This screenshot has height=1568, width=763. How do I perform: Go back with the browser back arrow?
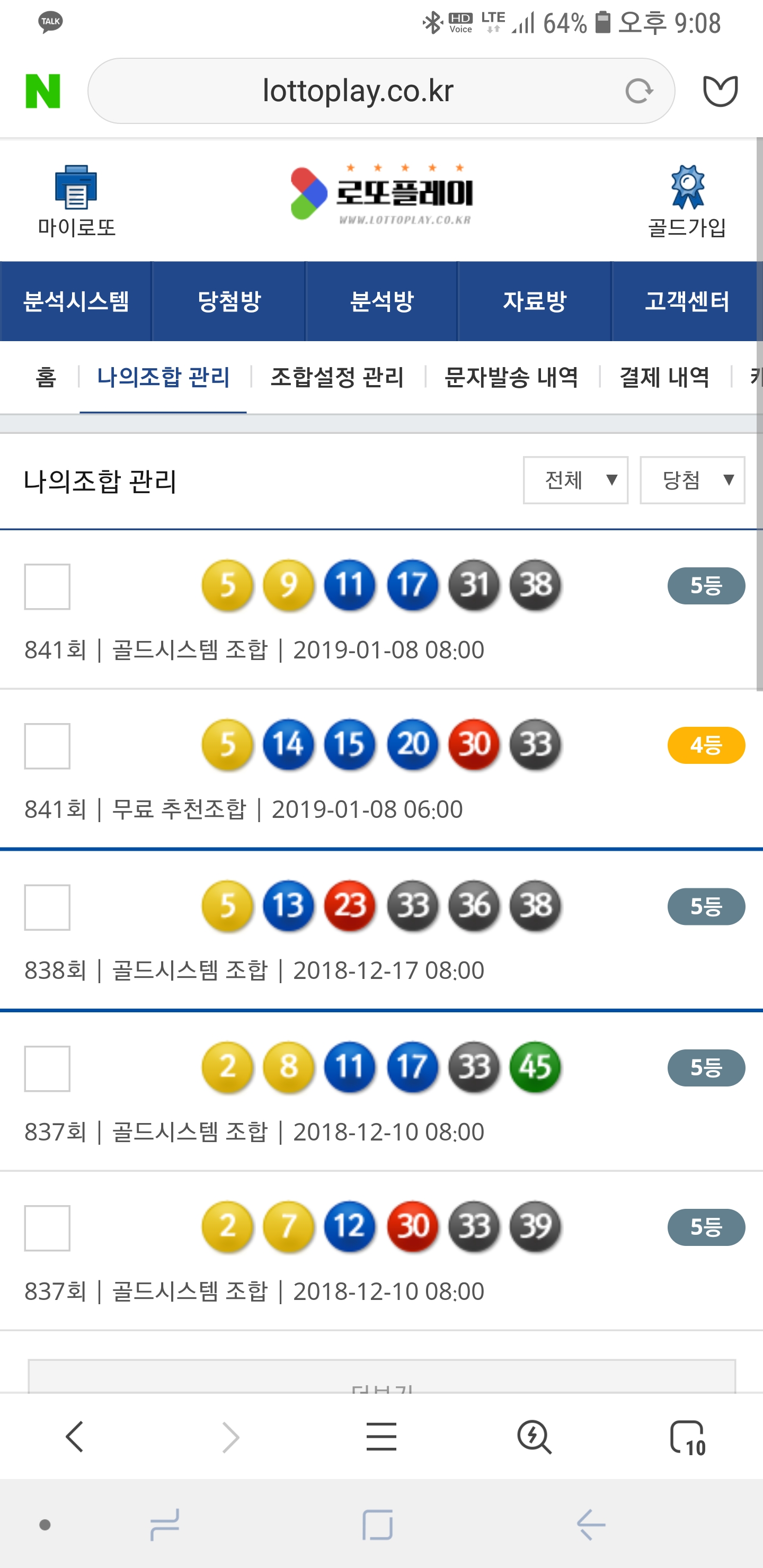tap(75, 1437)
